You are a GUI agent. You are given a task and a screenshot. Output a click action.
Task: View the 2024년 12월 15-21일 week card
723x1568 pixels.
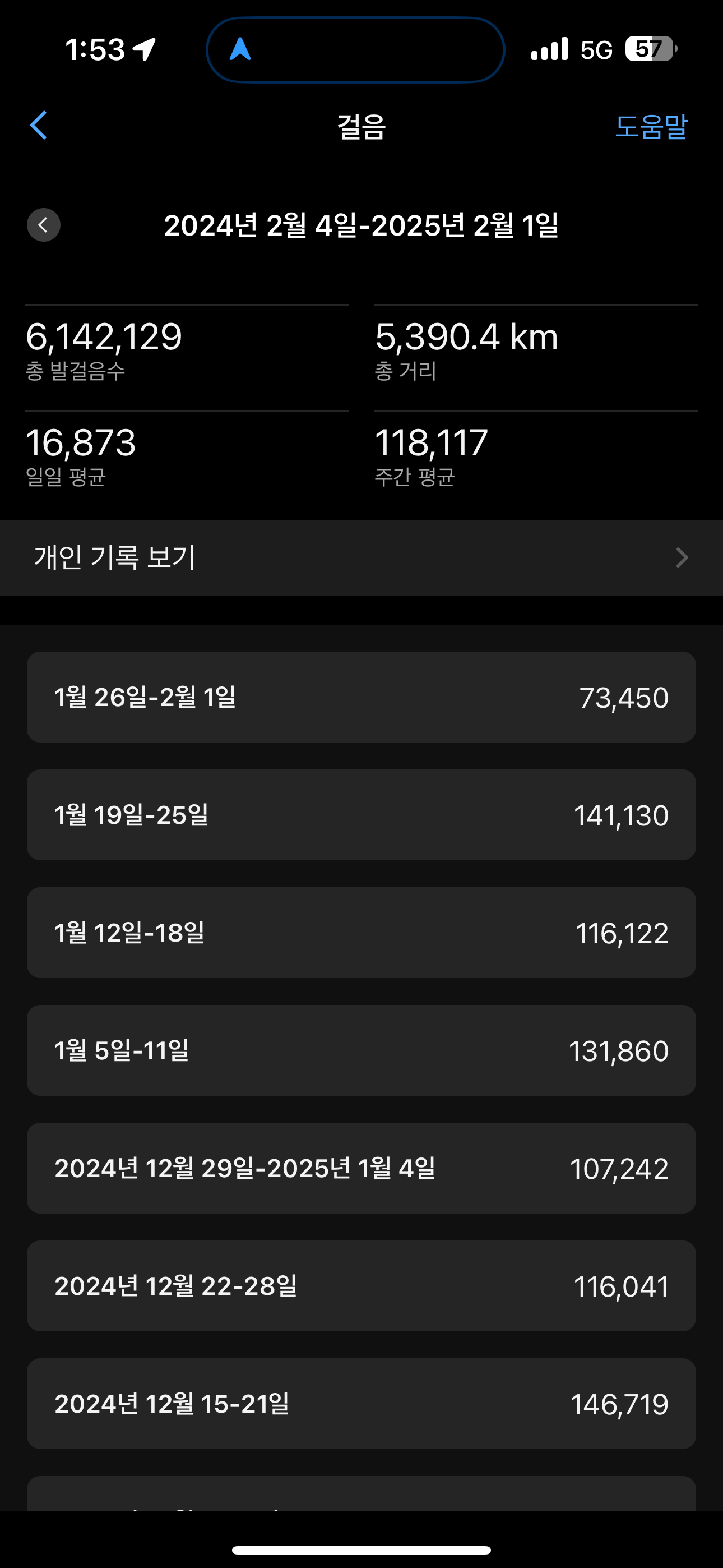[361, 1404]
